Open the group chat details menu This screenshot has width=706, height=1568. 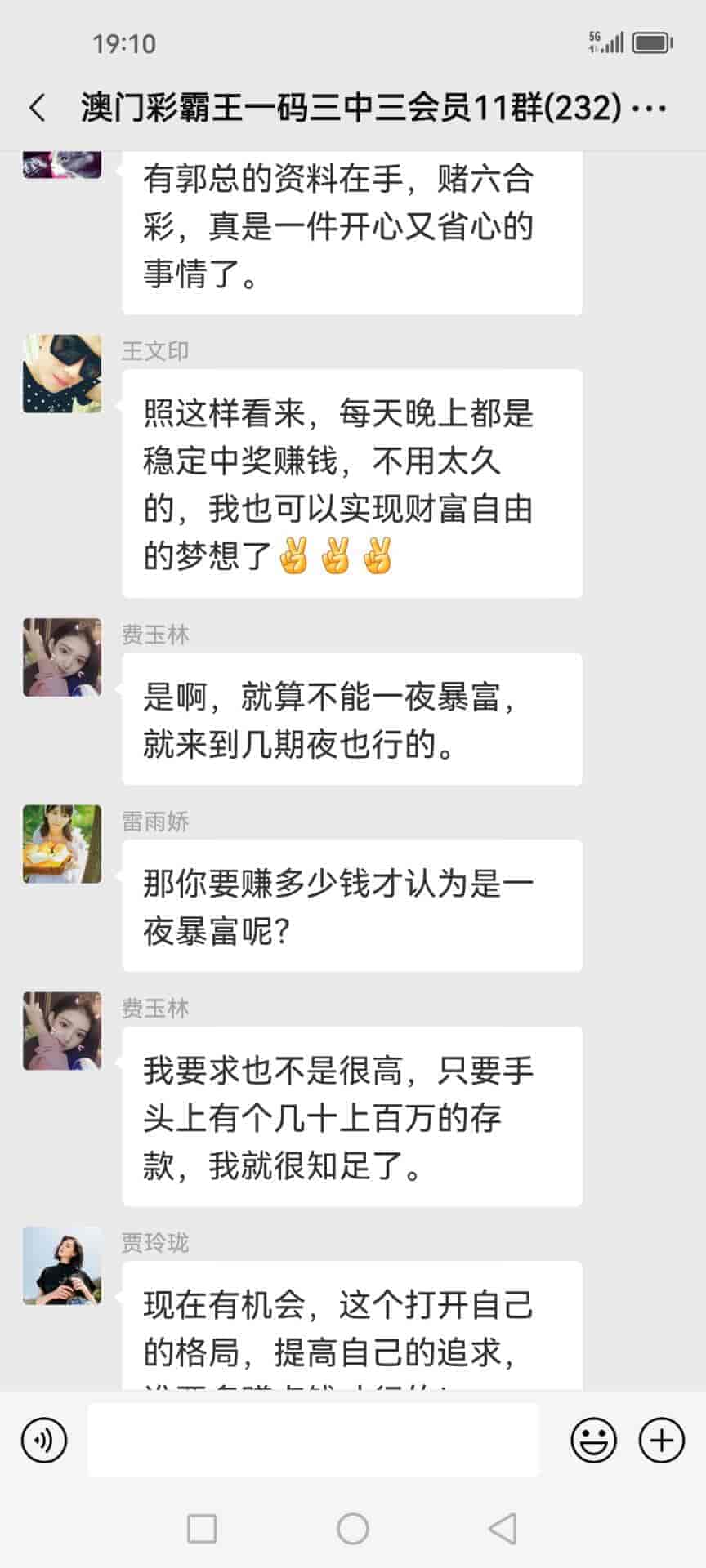pyautogui.click(x=650, y=108)
